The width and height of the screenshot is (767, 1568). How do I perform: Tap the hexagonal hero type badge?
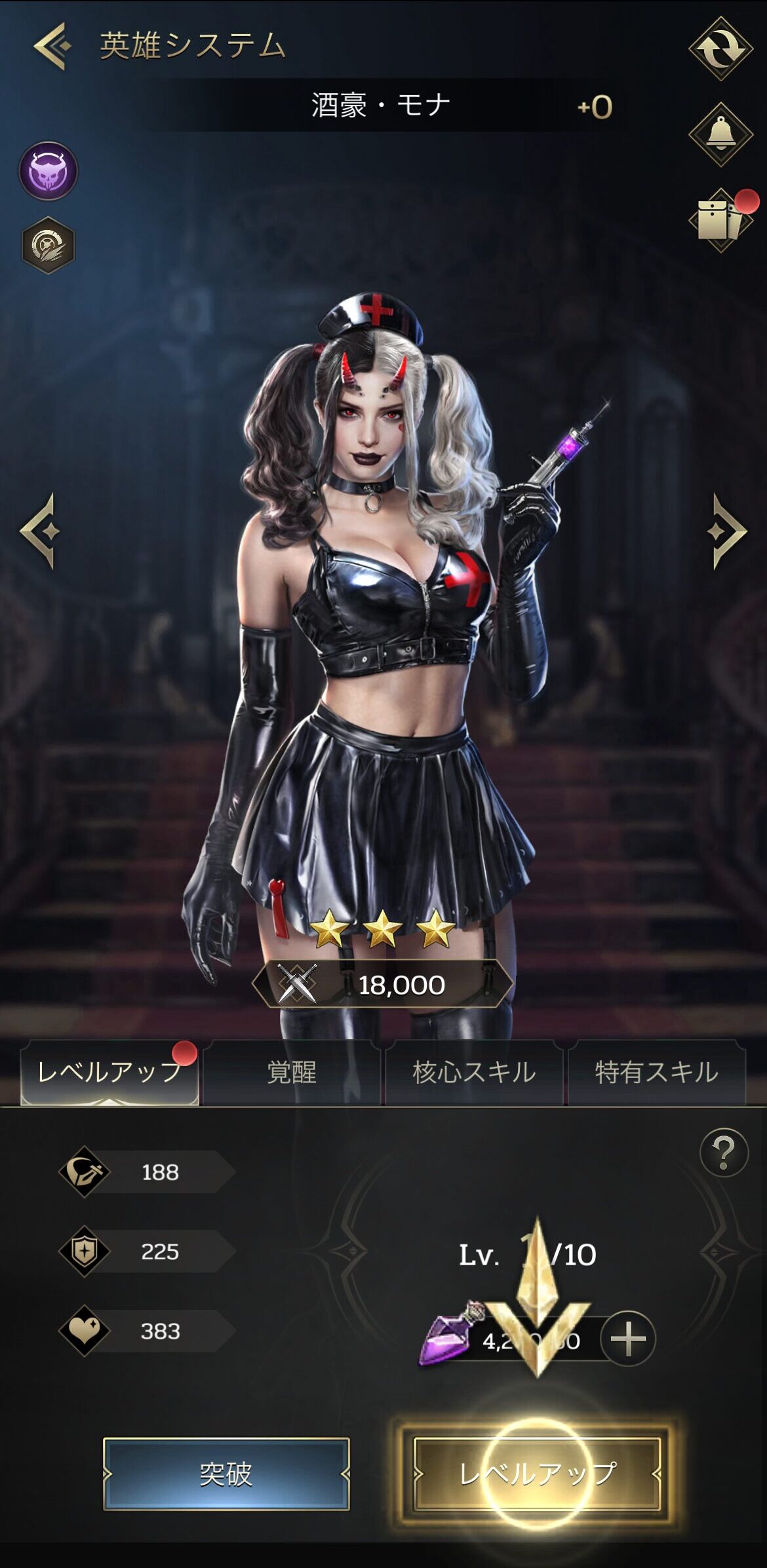pyautogui.click(x=48, y=245)
